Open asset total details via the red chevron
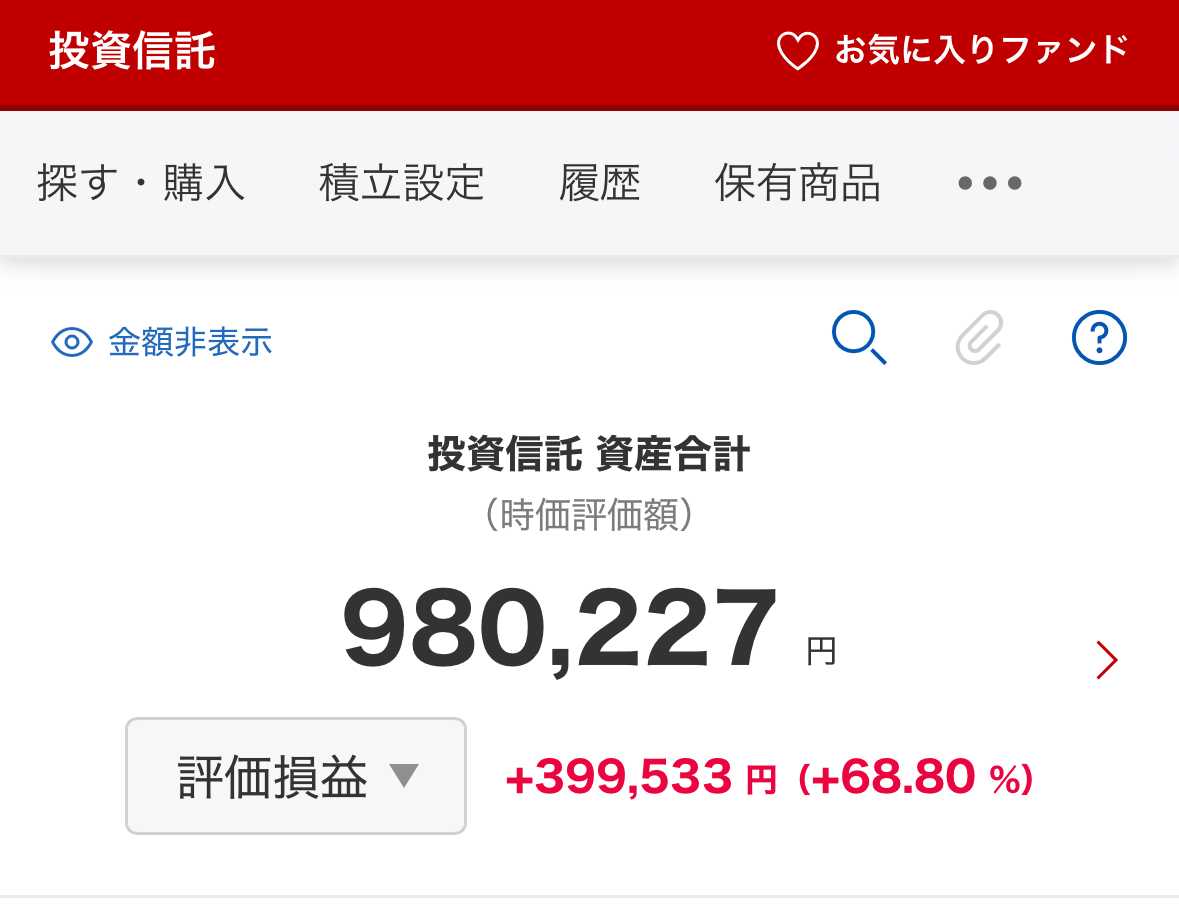 point(1106,660)
